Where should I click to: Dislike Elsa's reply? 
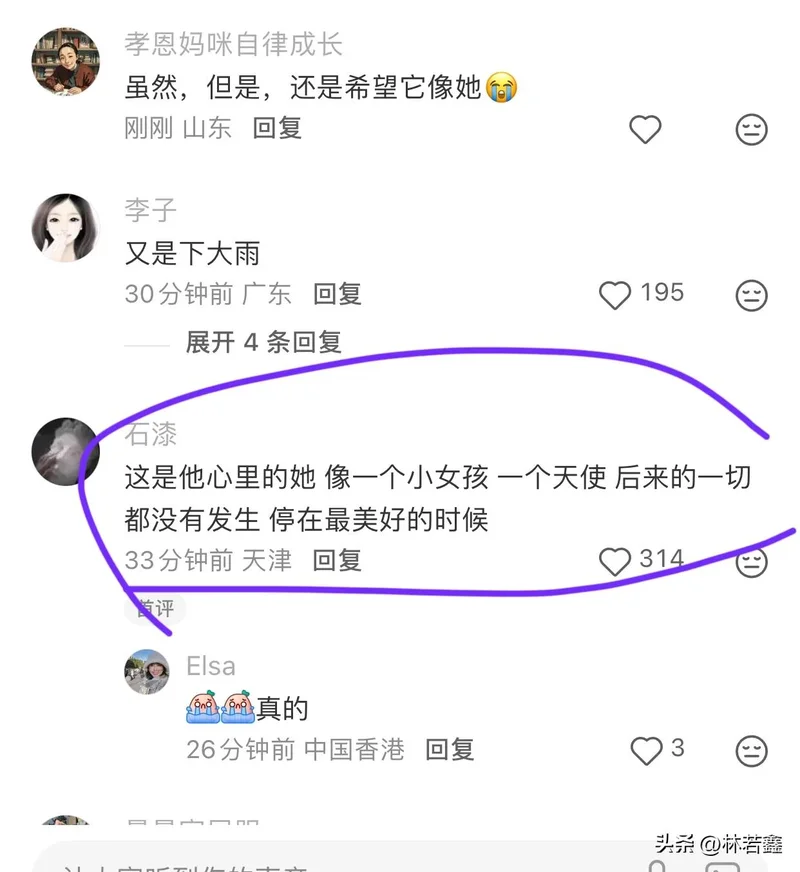click(x=751, y=750)
